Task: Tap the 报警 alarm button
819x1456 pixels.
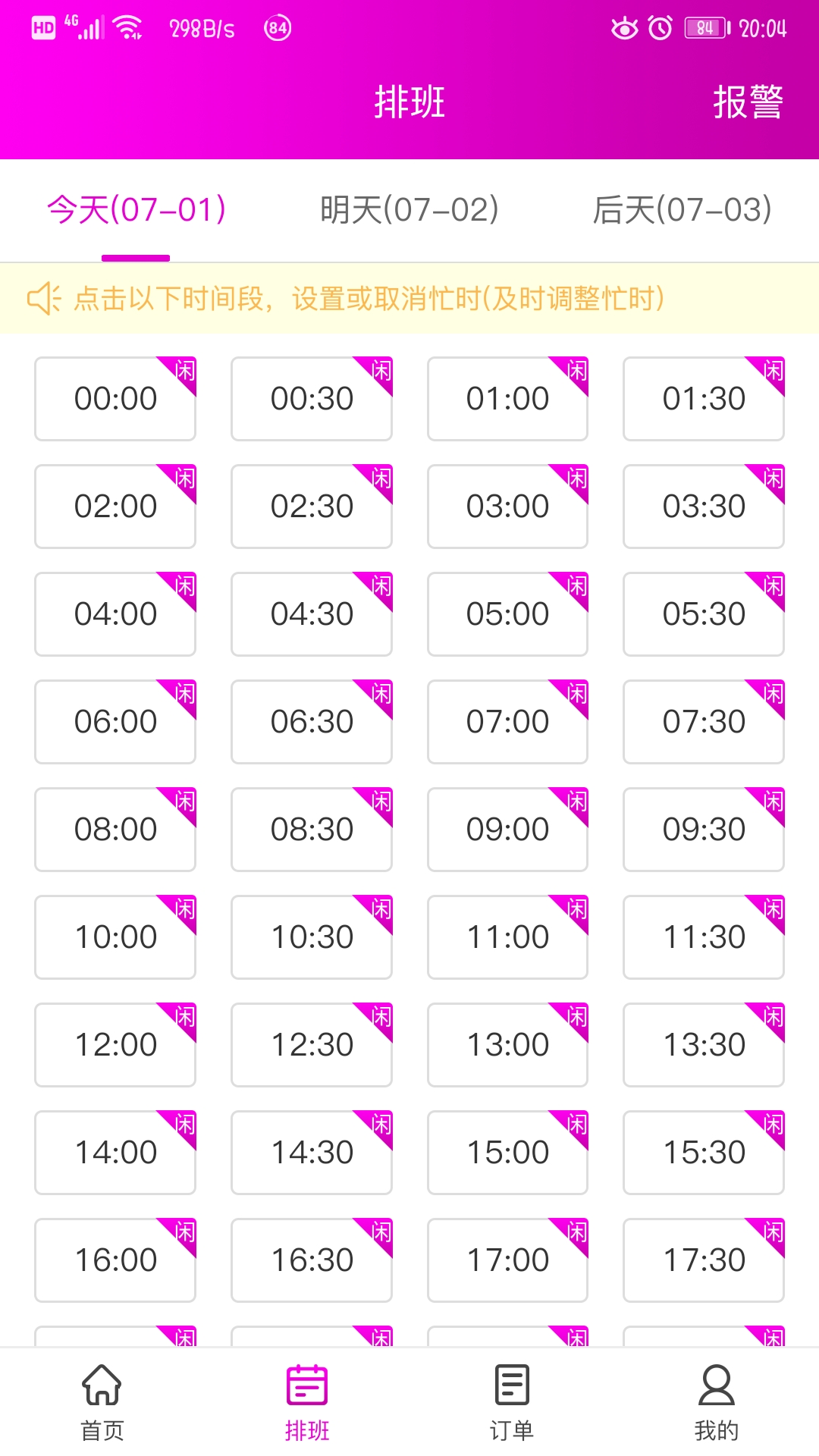Action: coord(747,102)
